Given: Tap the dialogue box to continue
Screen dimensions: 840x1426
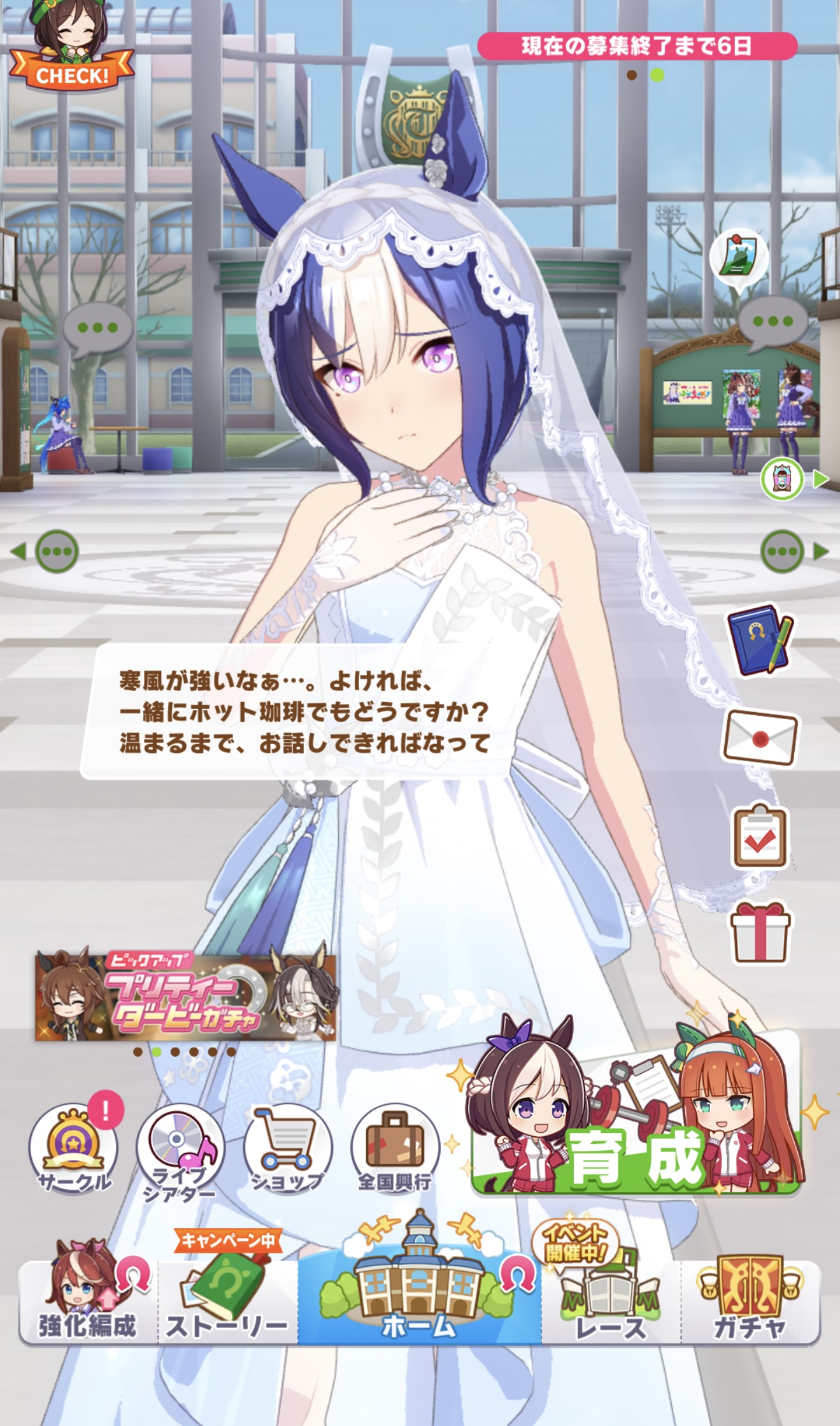Looking at the screenshot, I should pyautogui.click(x=299, y=711).
